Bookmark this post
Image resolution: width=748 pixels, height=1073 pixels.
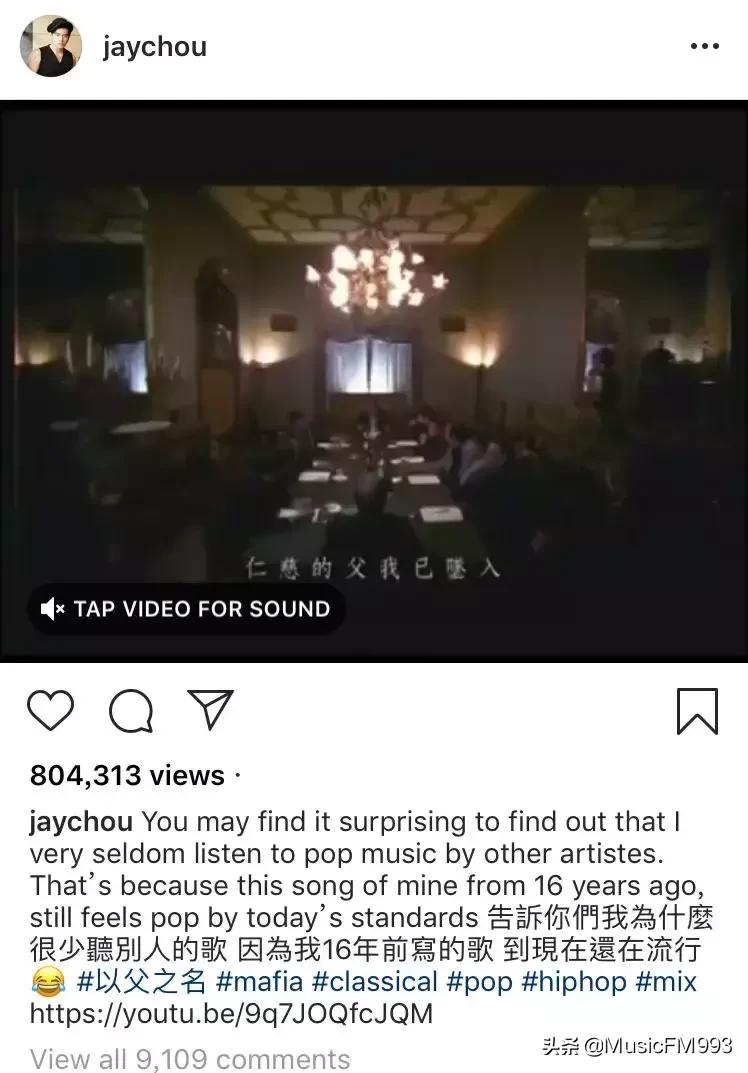pyautogui.click(x=697, y=711)
